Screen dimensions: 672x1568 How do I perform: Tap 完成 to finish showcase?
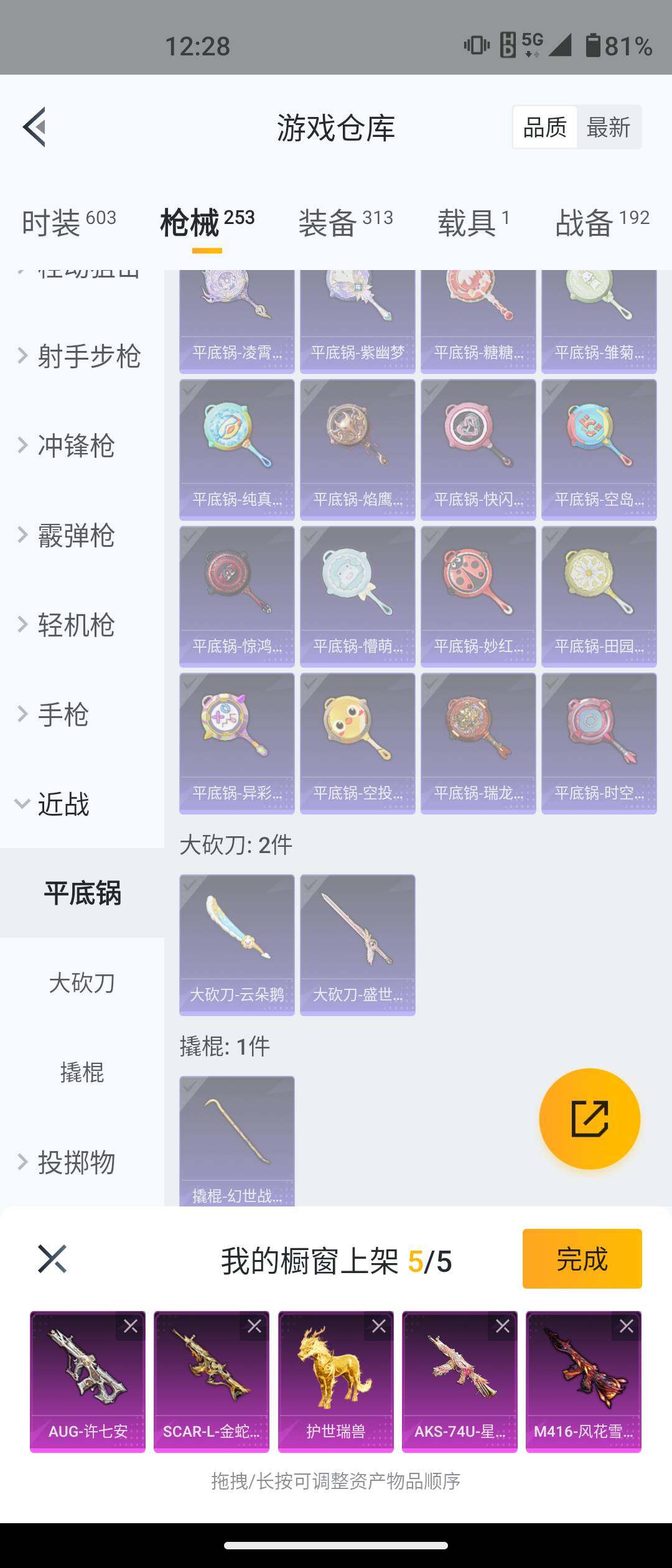[582, 1259]
